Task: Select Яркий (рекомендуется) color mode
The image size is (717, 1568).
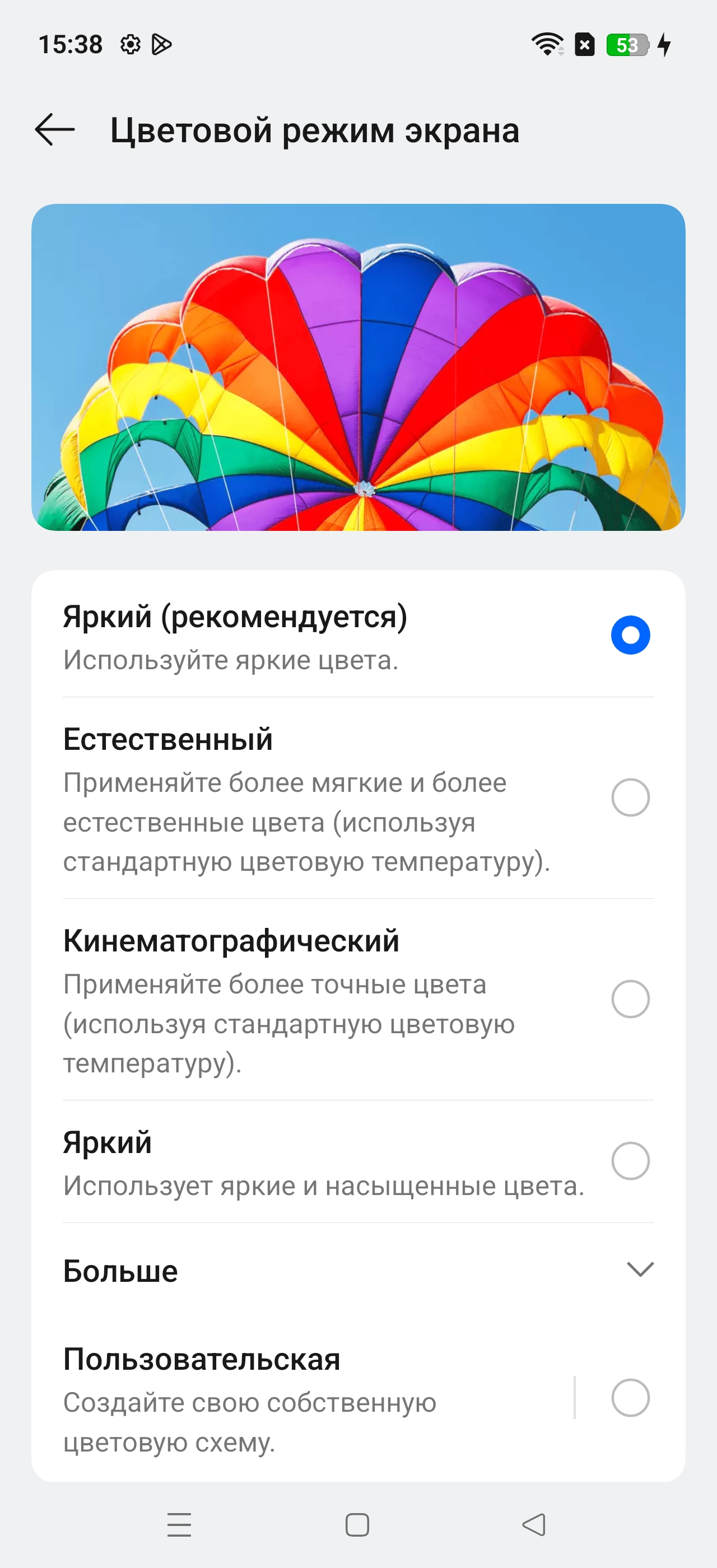Action: (x=630, y=635)
